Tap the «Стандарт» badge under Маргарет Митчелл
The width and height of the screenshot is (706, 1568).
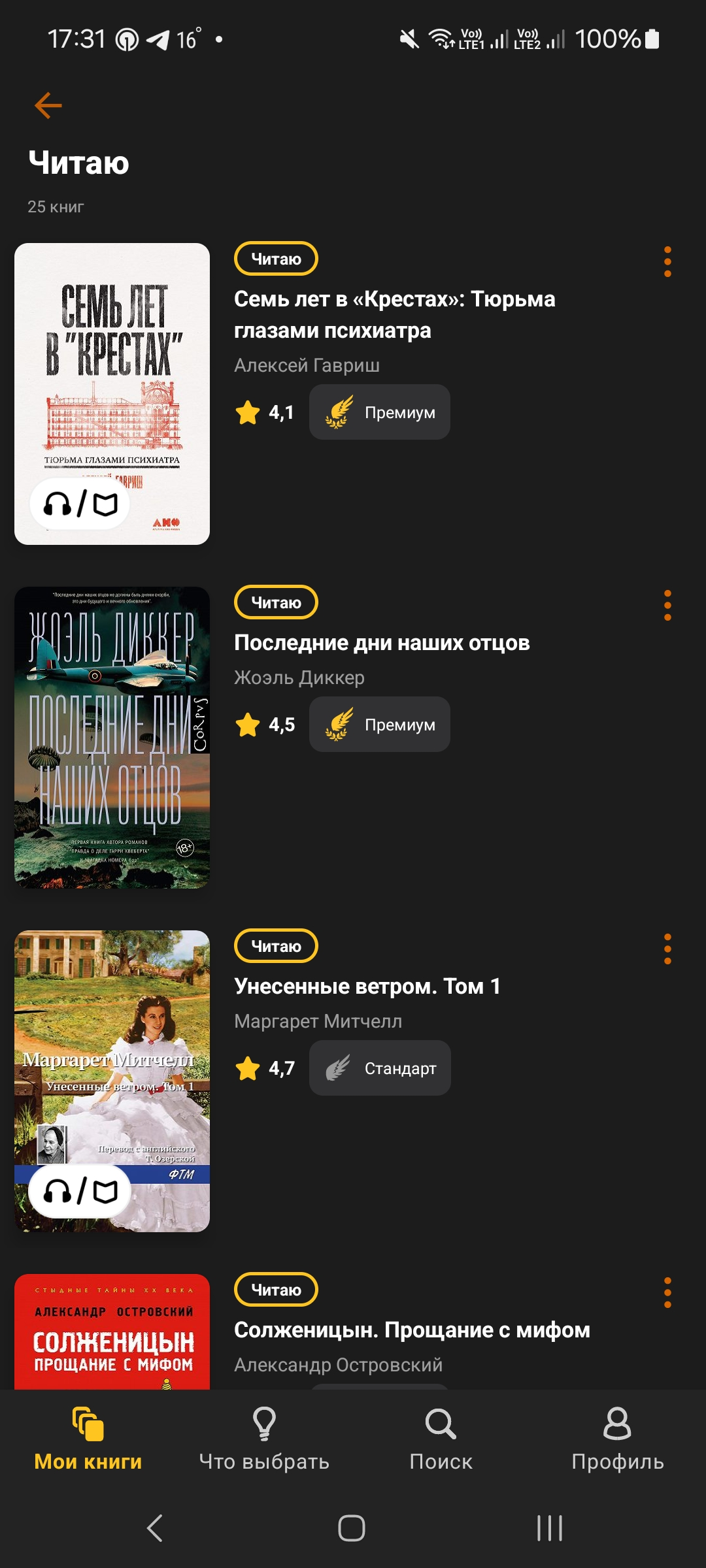(380, 1068)
